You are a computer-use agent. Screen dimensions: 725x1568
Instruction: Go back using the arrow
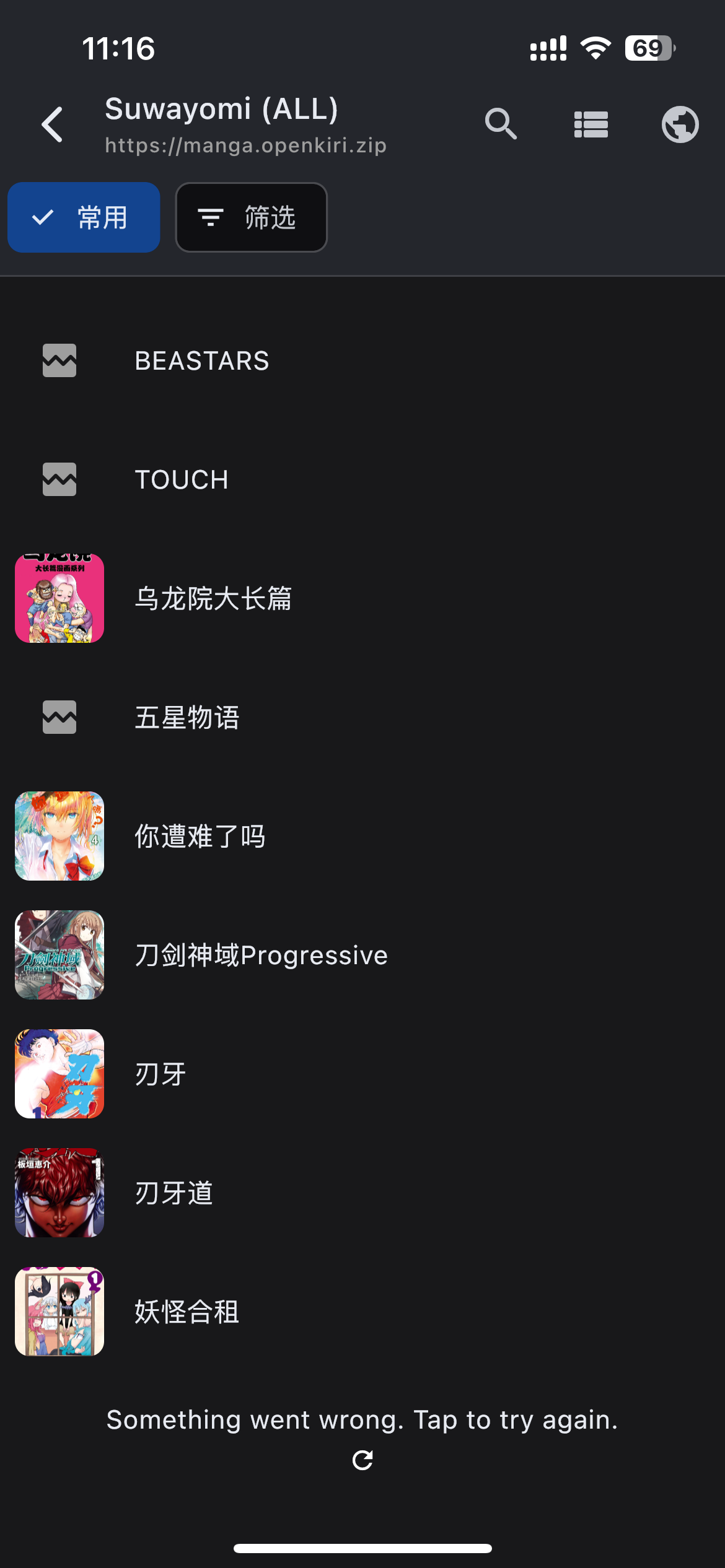coord(52,124)
